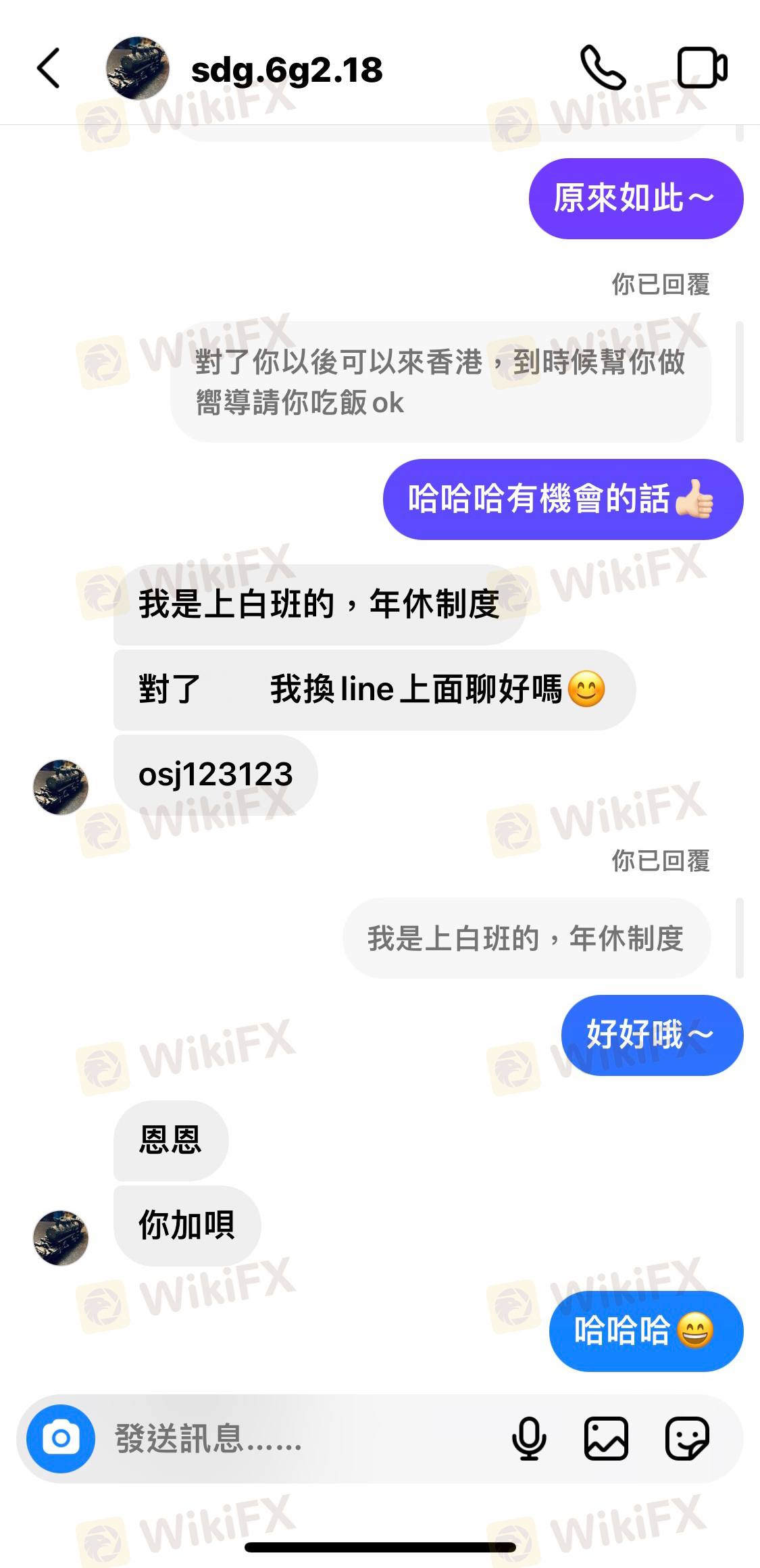Open the sticker picker

687,1438
